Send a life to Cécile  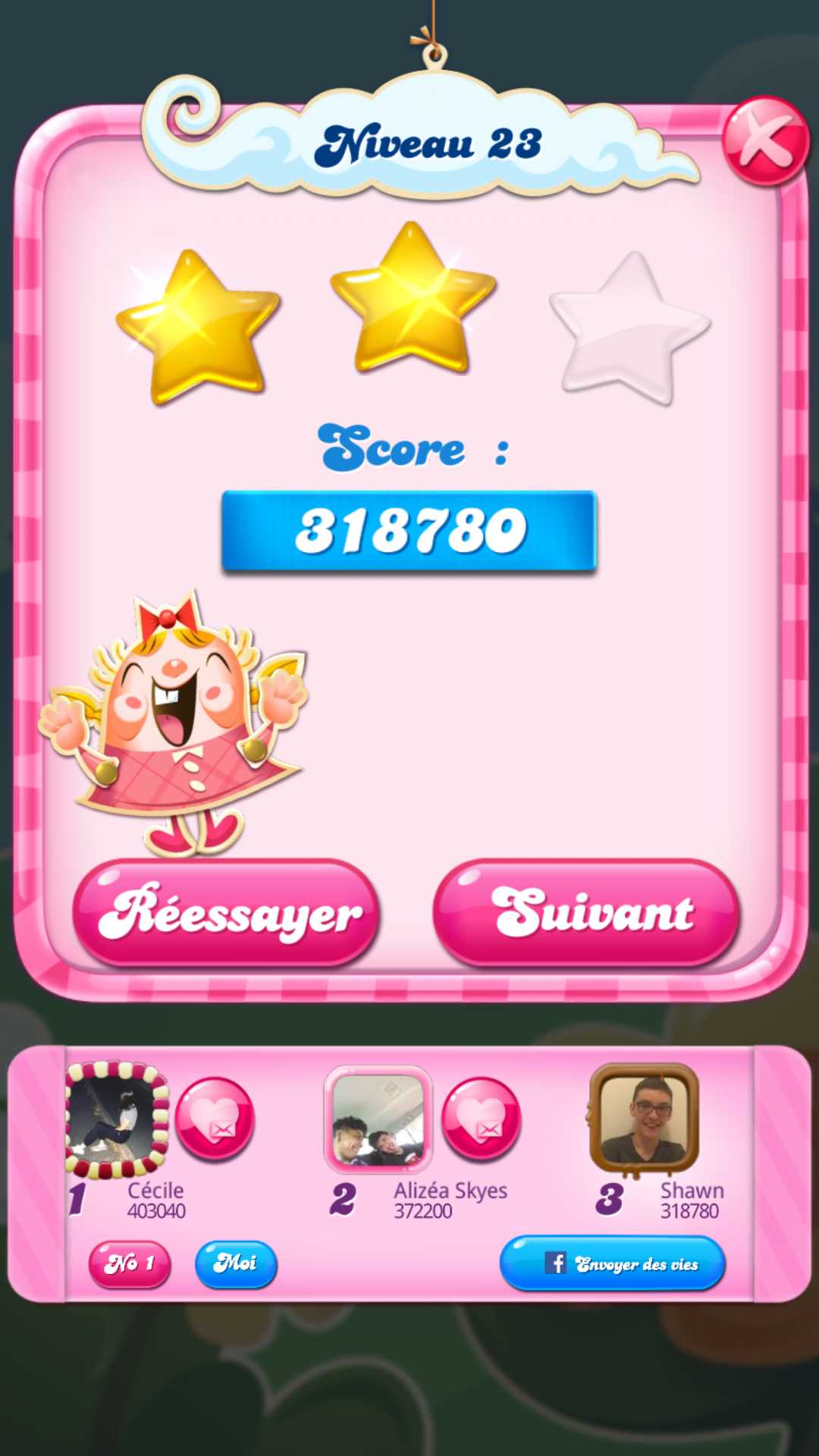215,1118
